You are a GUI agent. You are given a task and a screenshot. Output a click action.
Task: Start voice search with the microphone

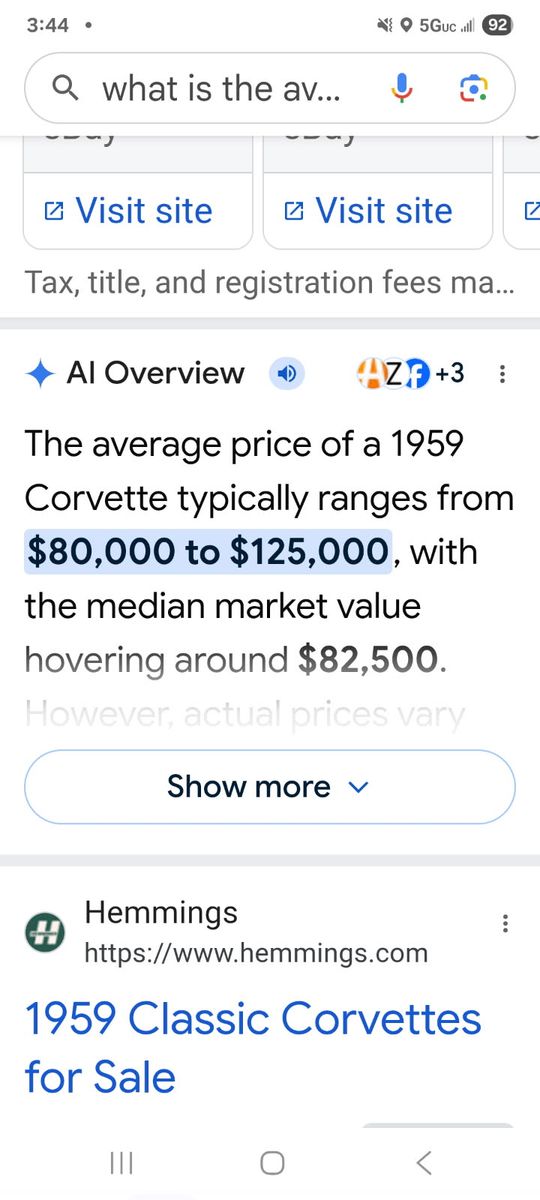pos(401,89)
